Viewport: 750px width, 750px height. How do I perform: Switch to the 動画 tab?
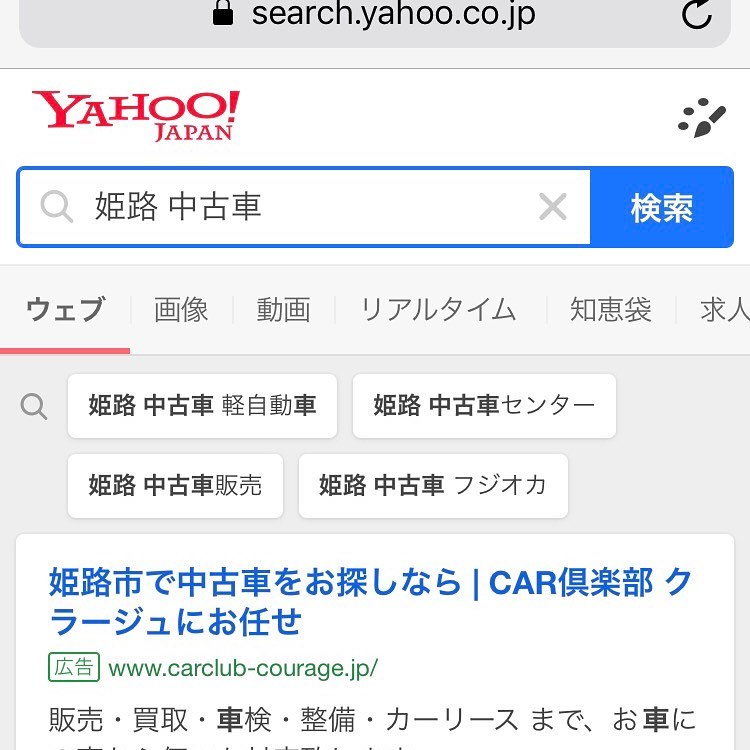(284, 309)
